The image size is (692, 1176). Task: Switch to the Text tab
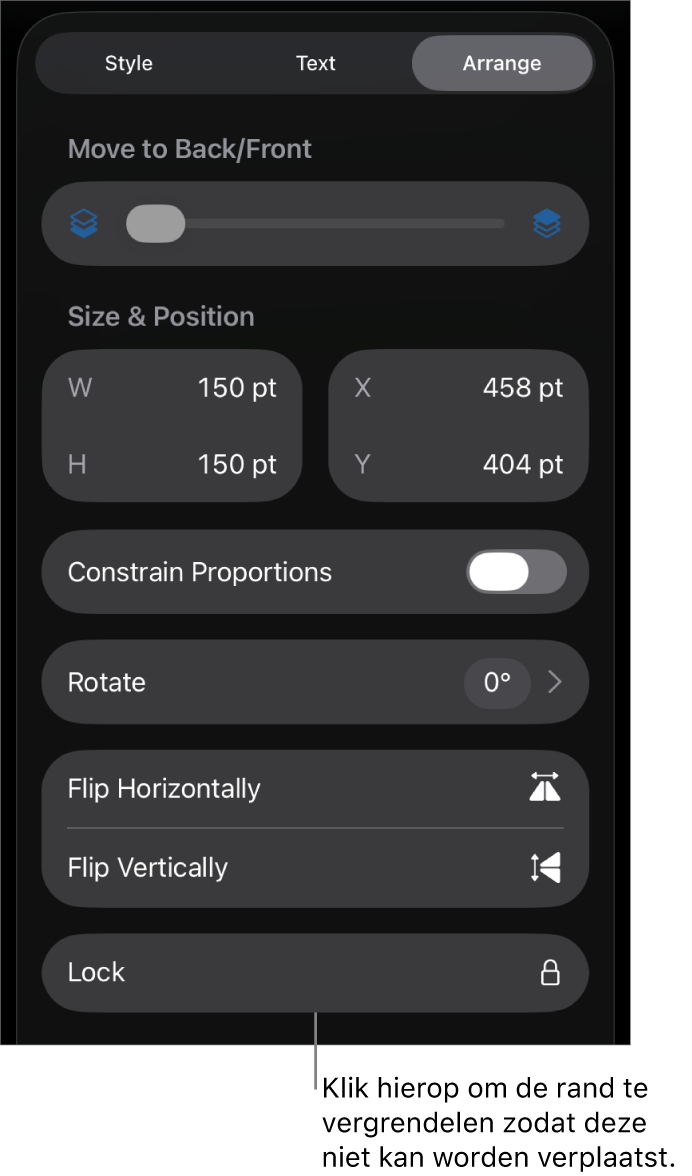(x=315, y=63)
